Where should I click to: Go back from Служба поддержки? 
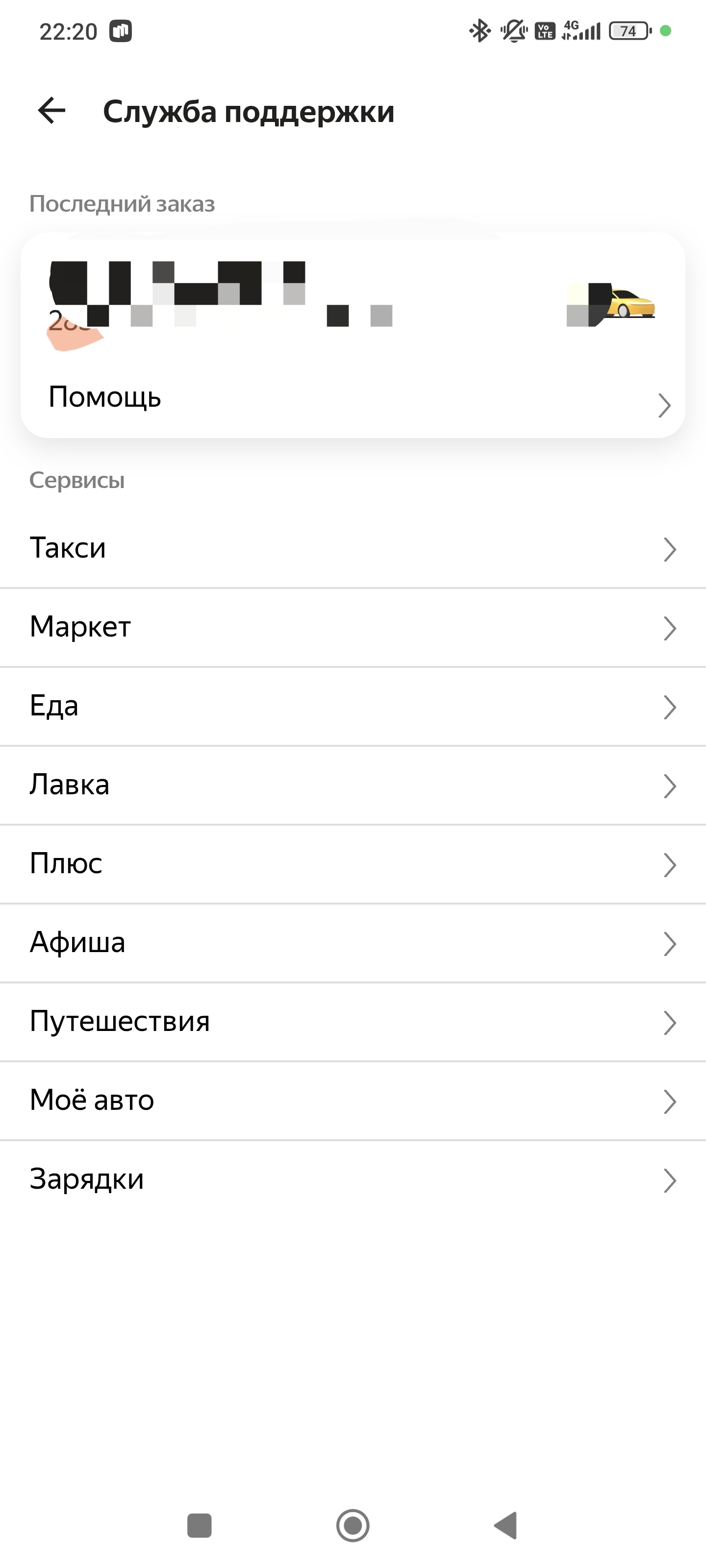point(52,111)
